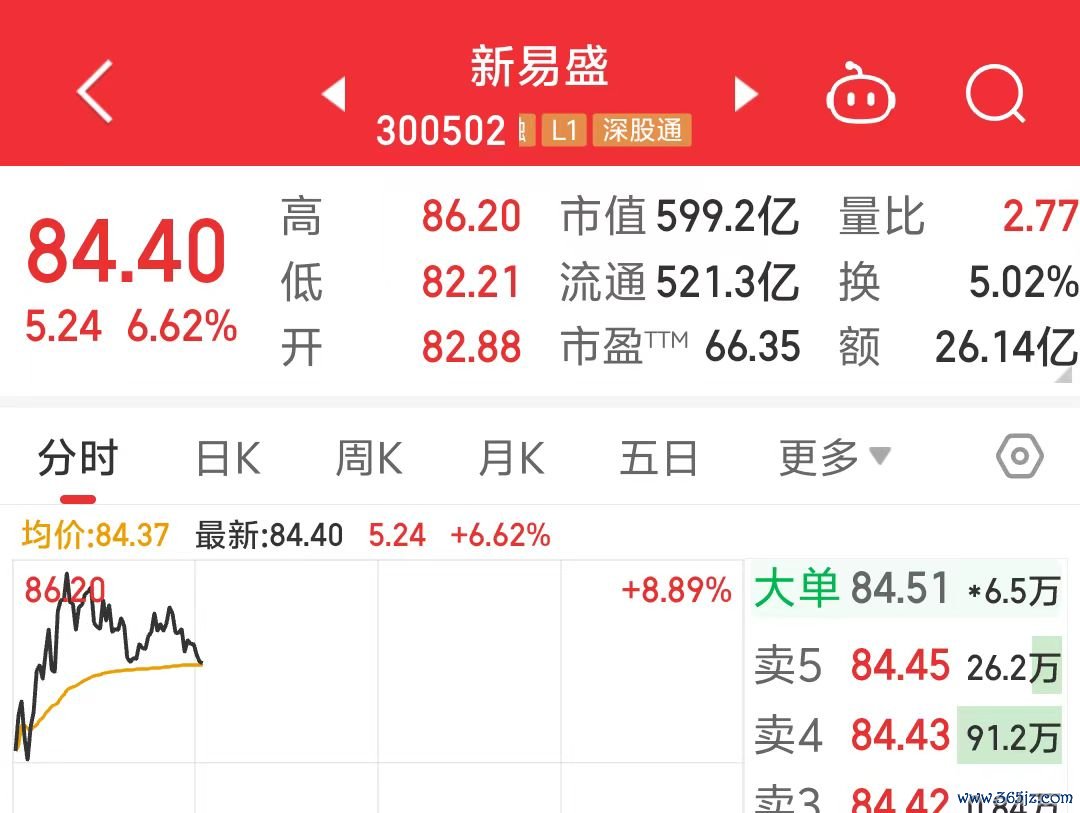Open stock search

996,95
